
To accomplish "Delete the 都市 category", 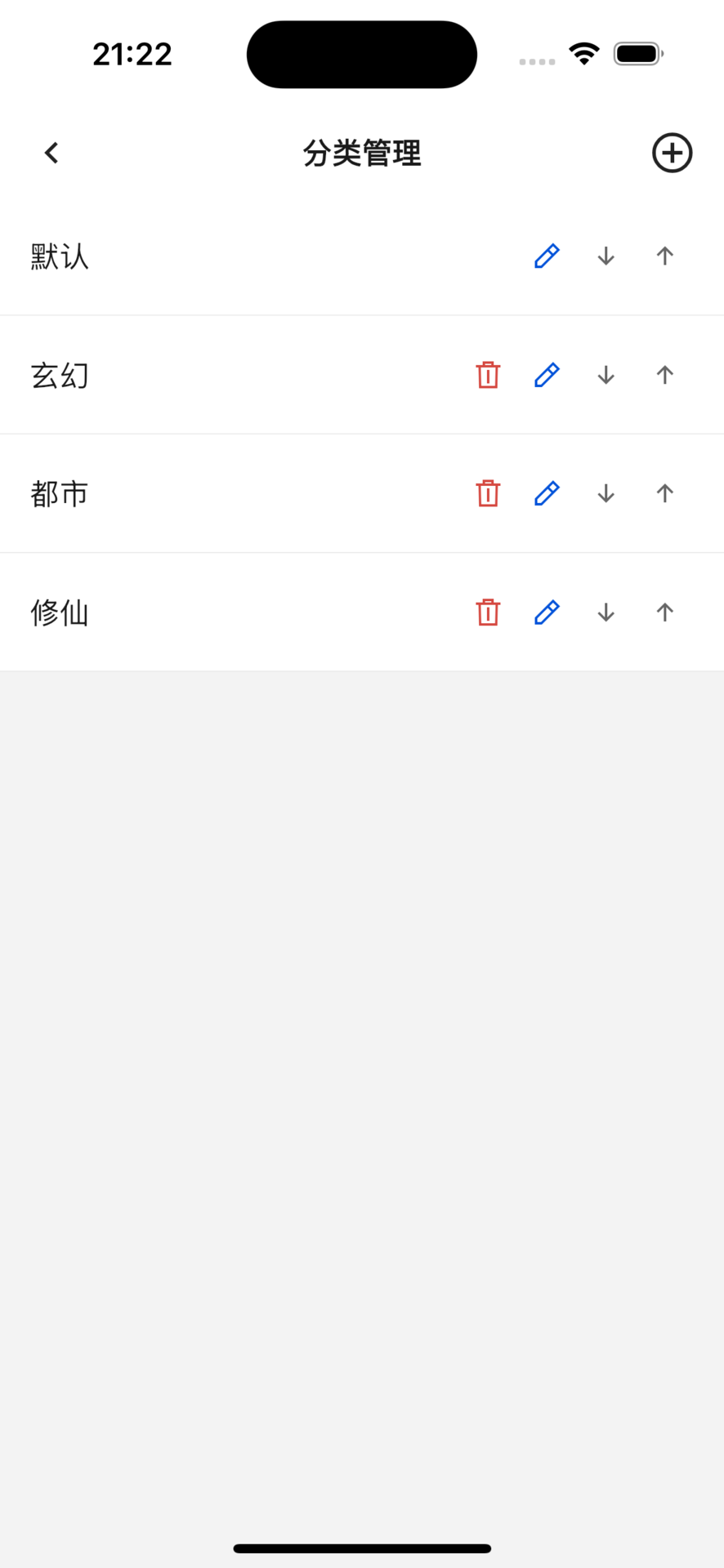I will (x=488, y=493).
